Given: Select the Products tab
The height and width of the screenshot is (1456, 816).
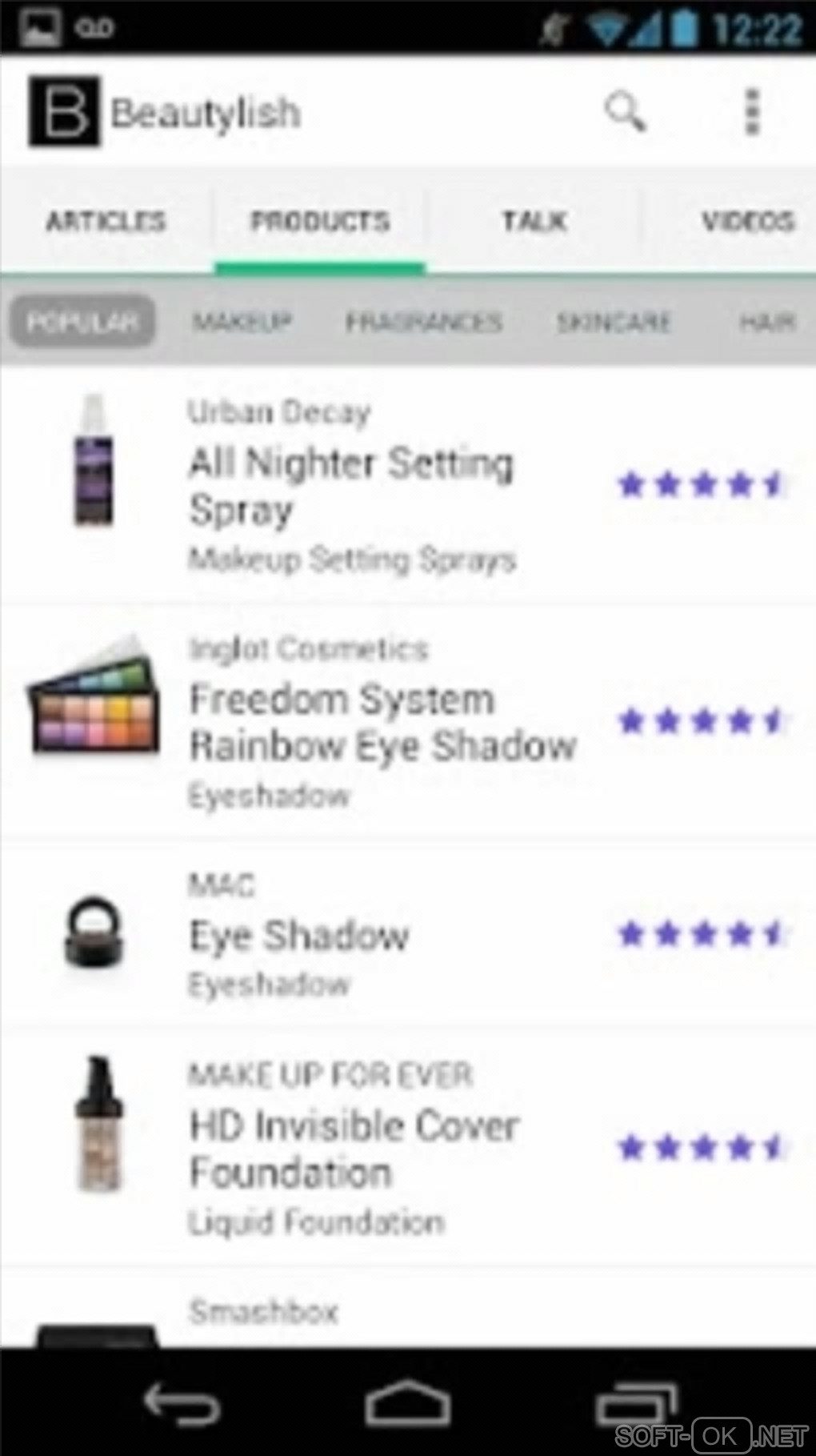Looking at the screenshot, I should (x=320, y=221).
